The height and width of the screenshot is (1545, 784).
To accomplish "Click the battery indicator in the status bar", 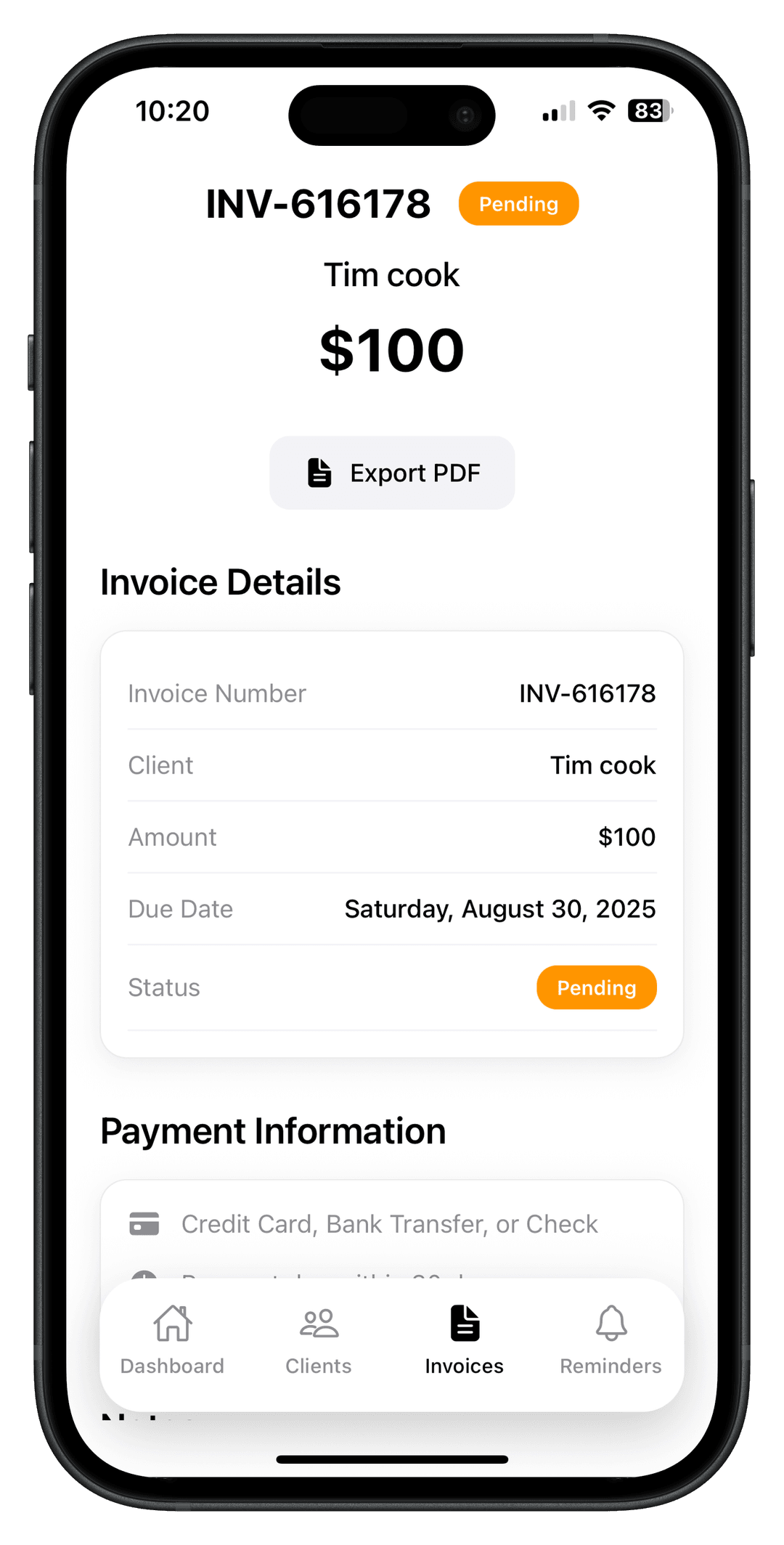I will tap(648, 111).
